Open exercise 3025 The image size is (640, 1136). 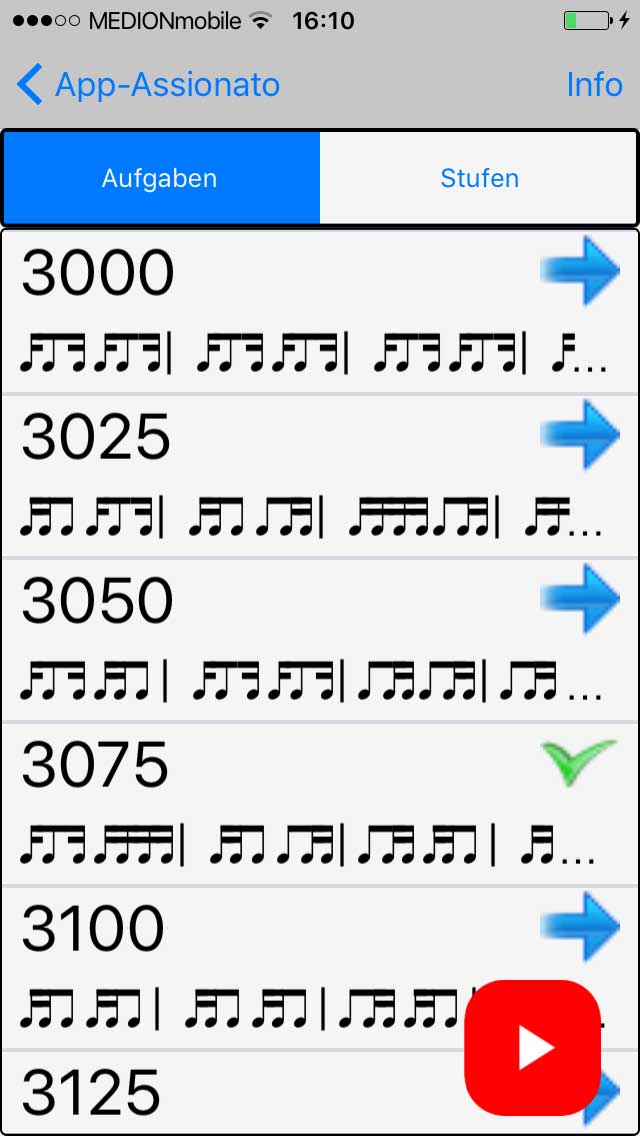(x=320, y=477)
